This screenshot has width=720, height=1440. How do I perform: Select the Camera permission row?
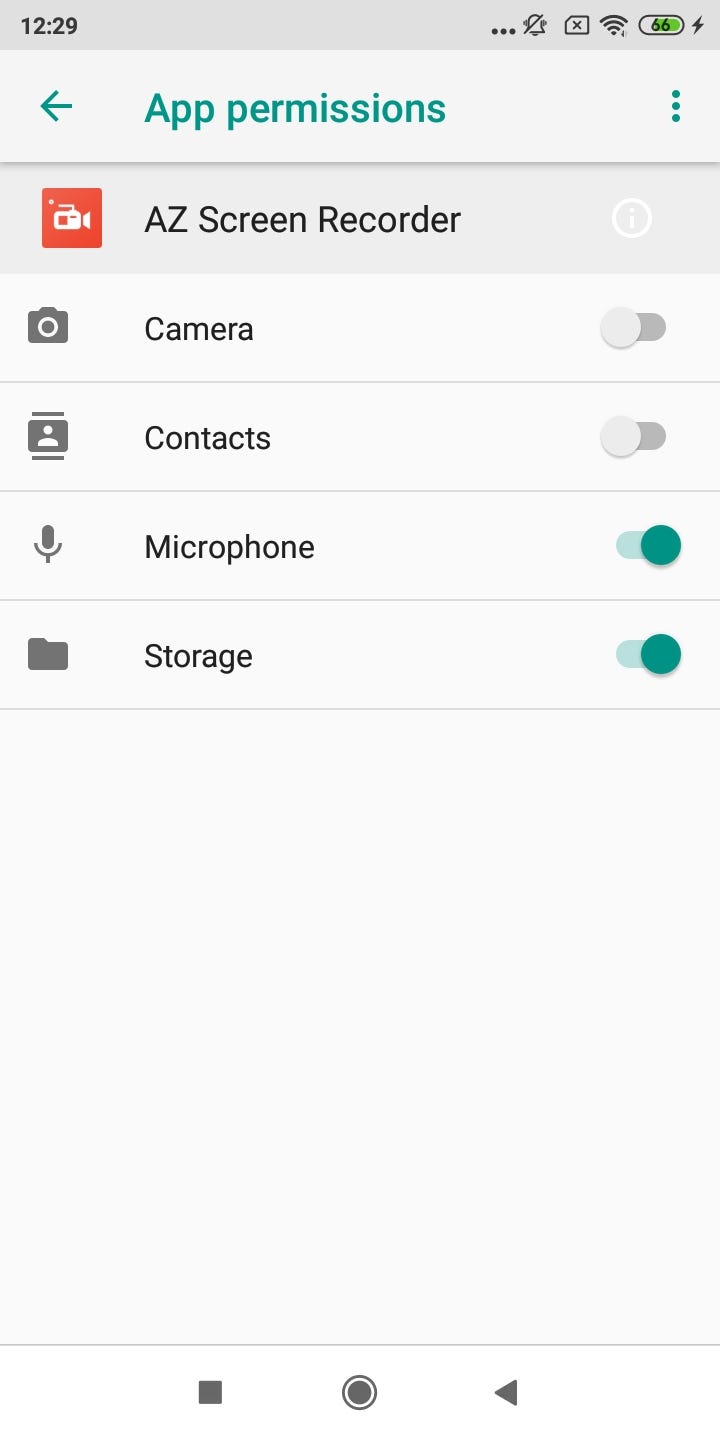point(300,327)
